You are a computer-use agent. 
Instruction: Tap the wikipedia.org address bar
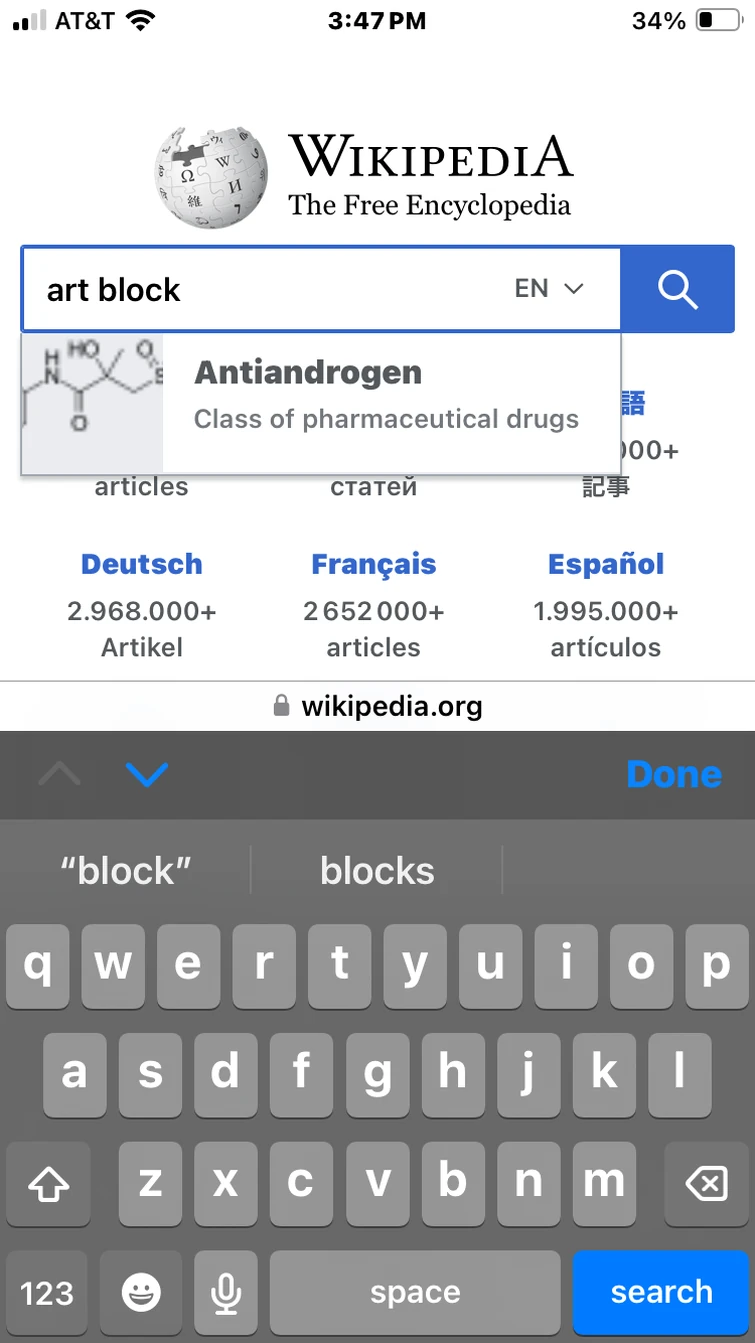point(378,707)
